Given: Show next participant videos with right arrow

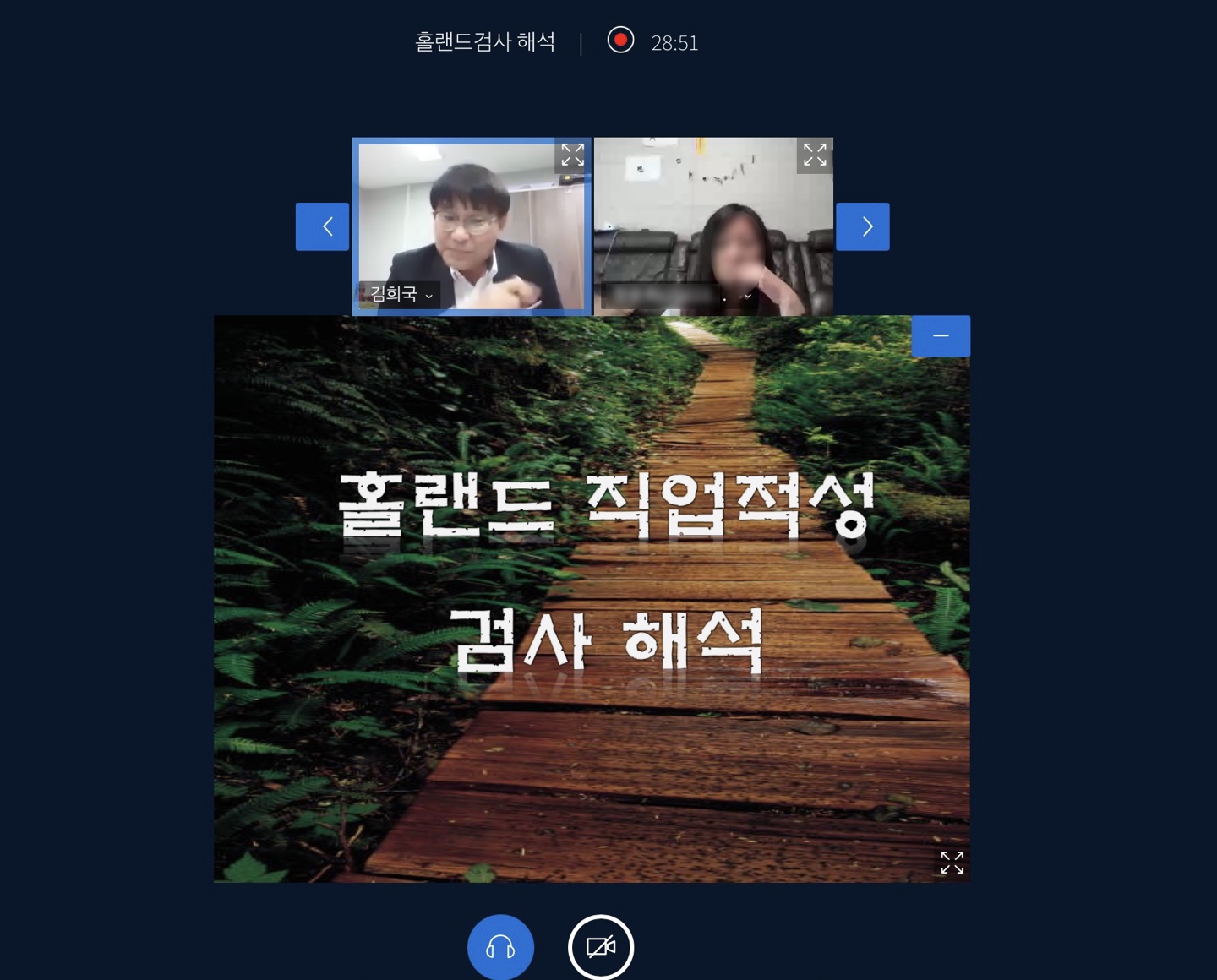Looking at the screenshot, I should click(x=863, y=226).
